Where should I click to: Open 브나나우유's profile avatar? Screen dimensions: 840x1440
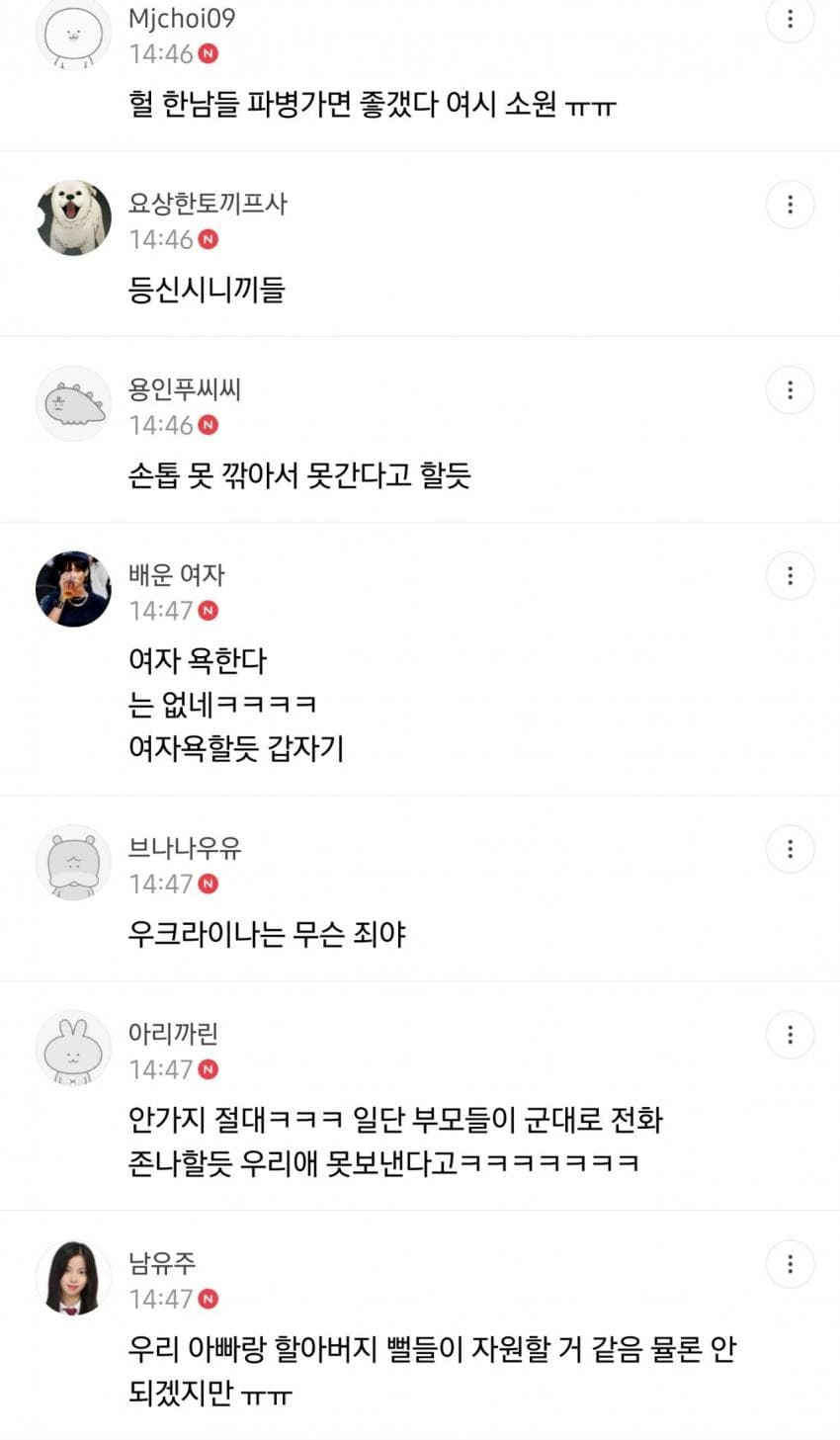(74, 863)
